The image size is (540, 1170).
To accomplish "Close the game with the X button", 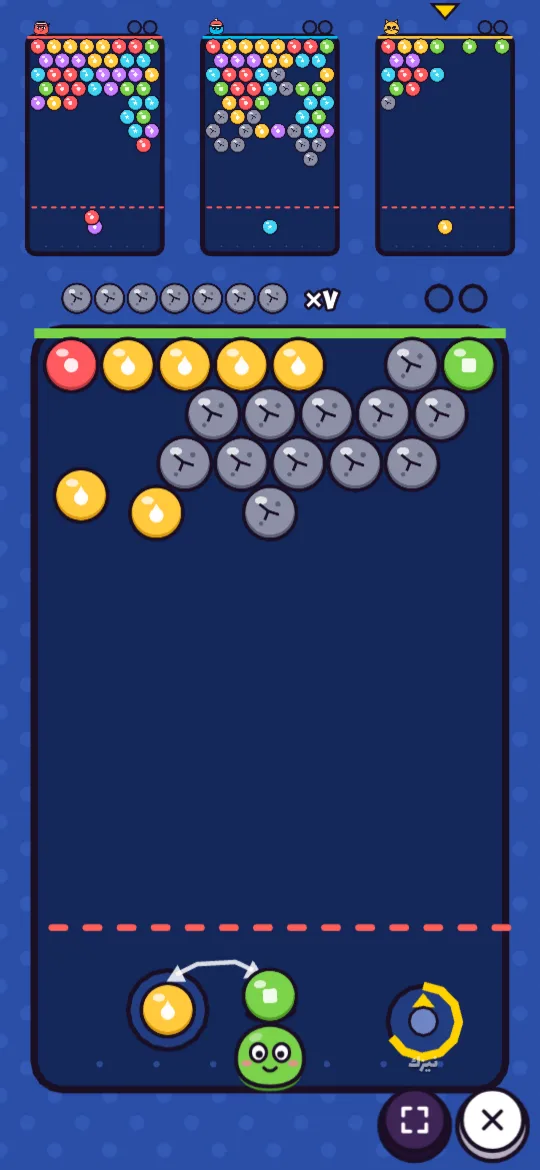I will point(492,1120).
